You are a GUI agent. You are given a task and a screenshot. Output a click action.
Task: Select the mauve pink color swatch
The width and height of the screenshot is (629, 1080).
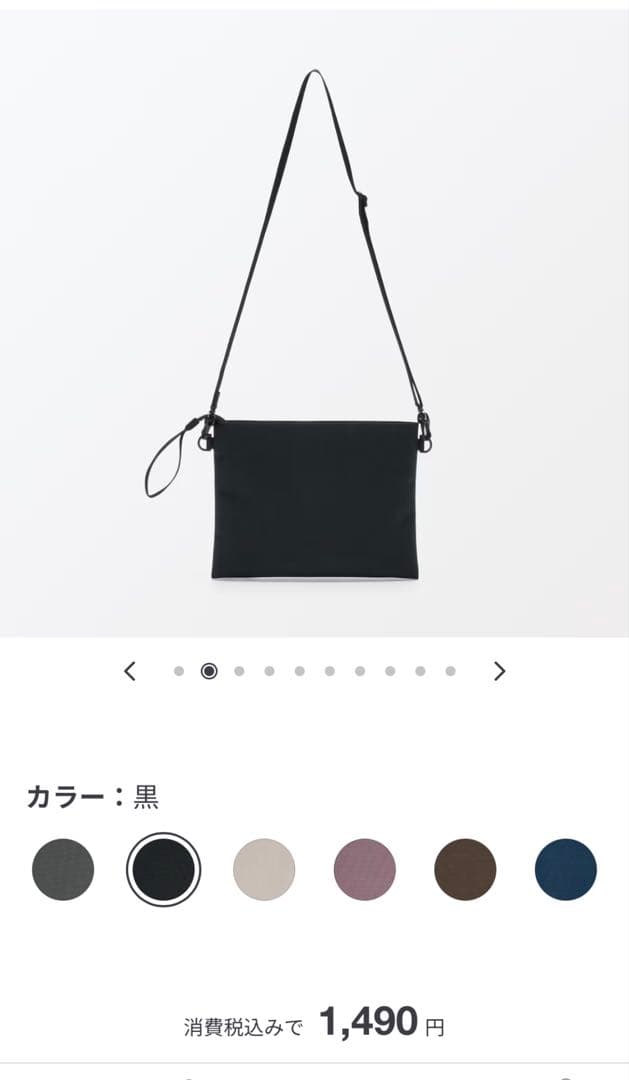(x=365, y=869)
